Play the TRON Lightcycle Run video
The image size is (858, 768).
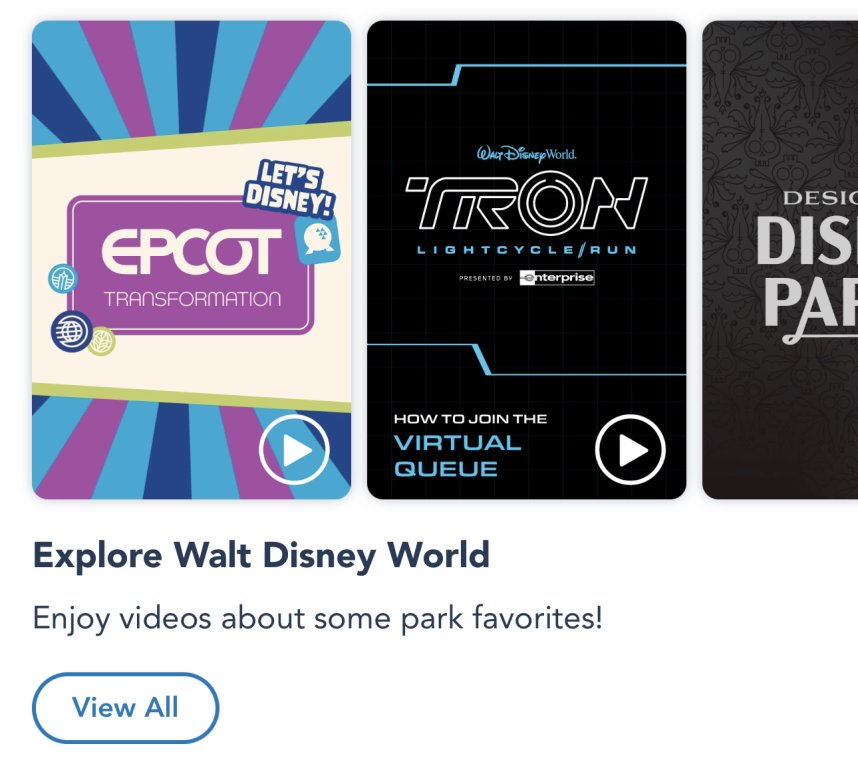pos(630,450)
